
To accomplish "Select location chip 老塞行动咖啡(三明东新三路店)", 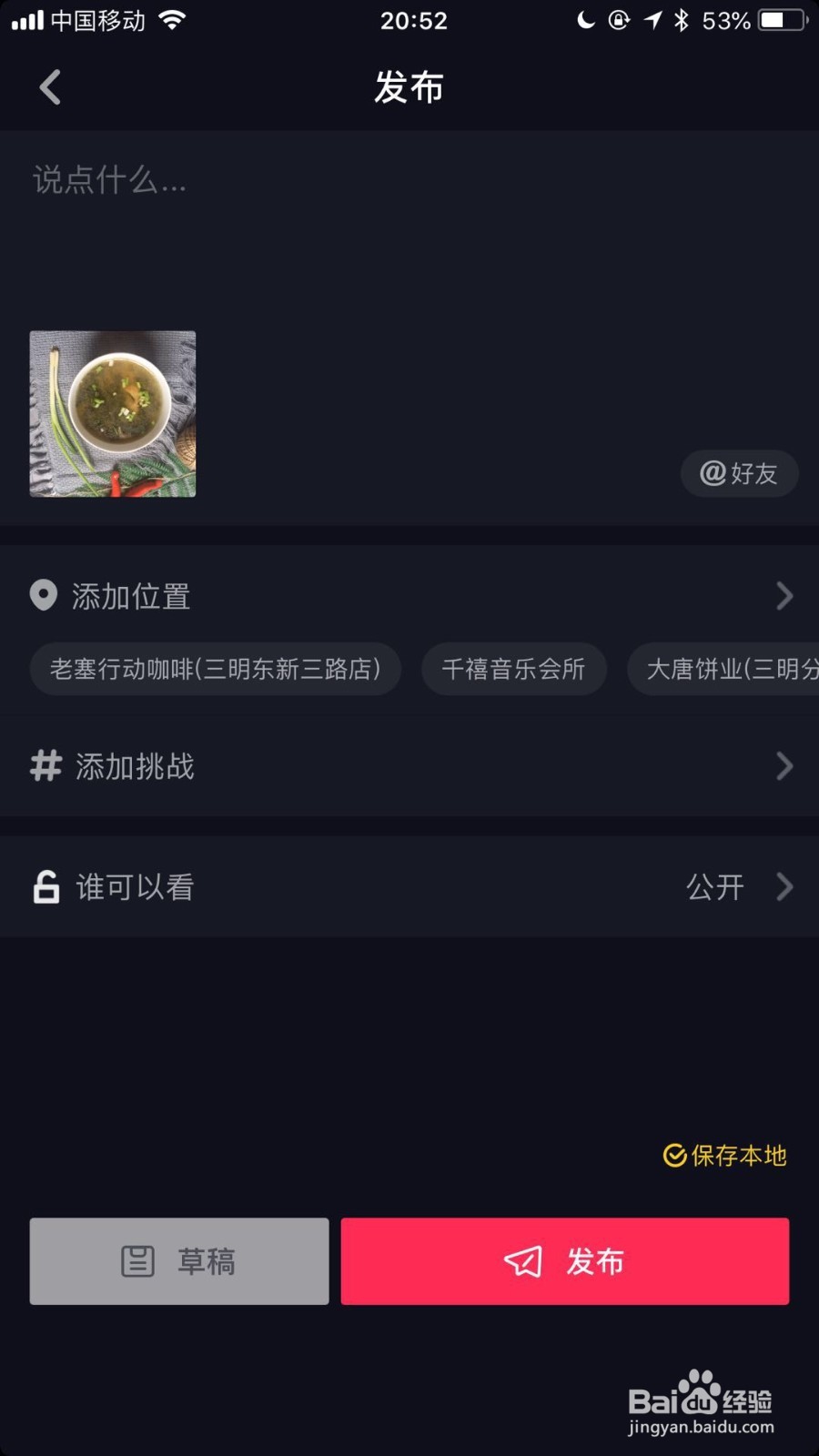I will 216,669.
